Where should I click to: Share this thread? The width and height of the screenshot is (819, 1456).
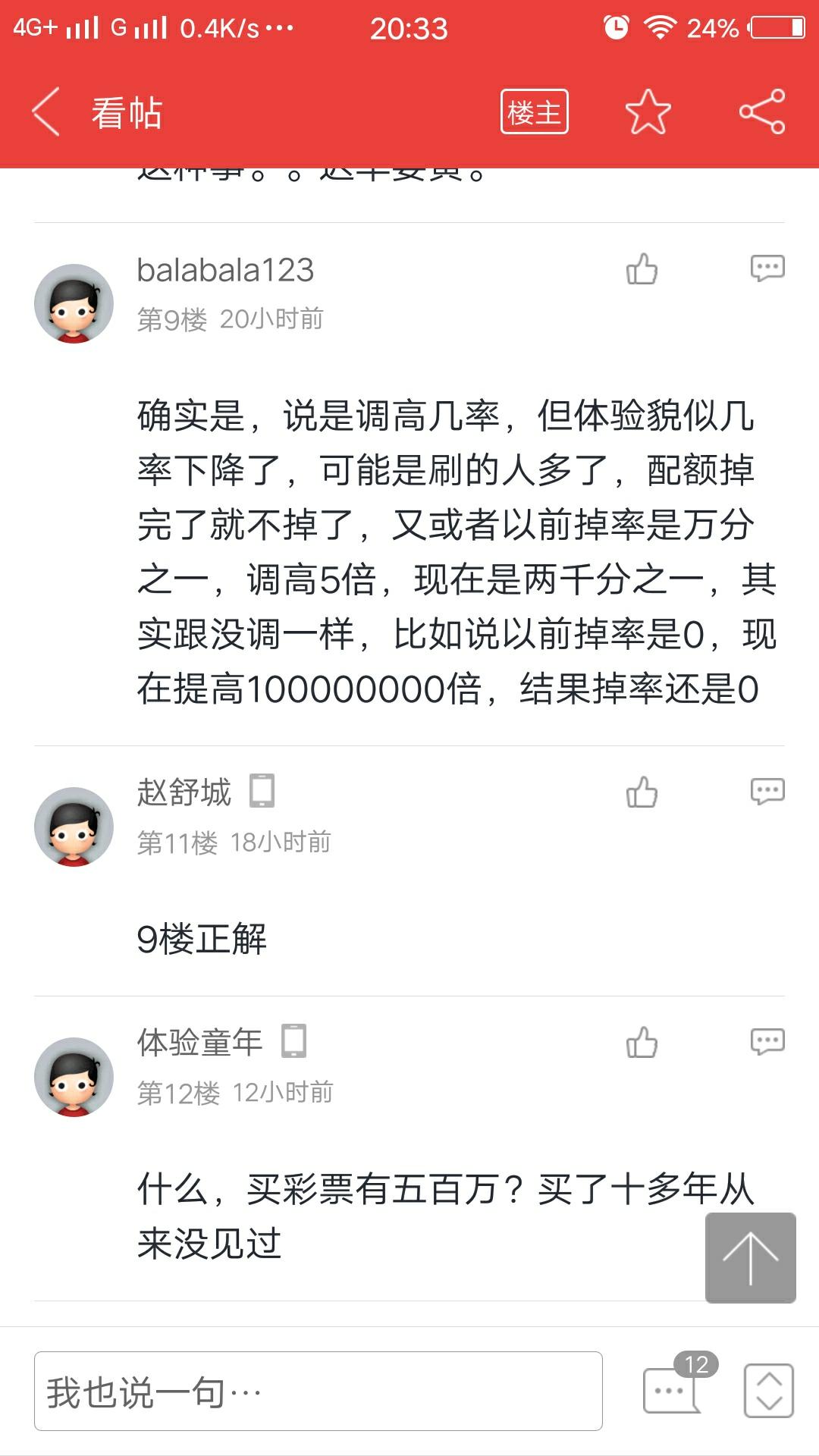(762, 112)
